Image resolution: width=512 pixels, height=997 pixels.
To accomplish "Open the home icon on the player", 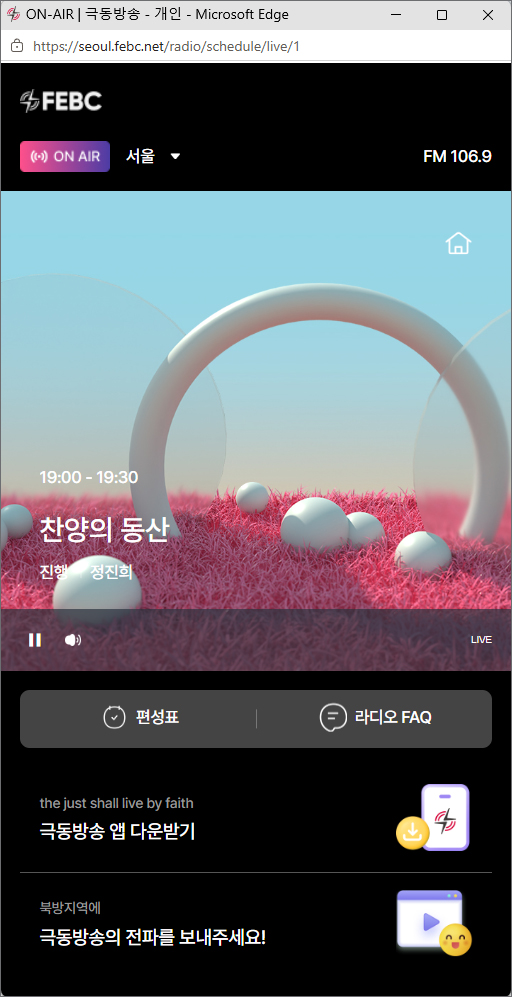I will click(x=458, y=243).
